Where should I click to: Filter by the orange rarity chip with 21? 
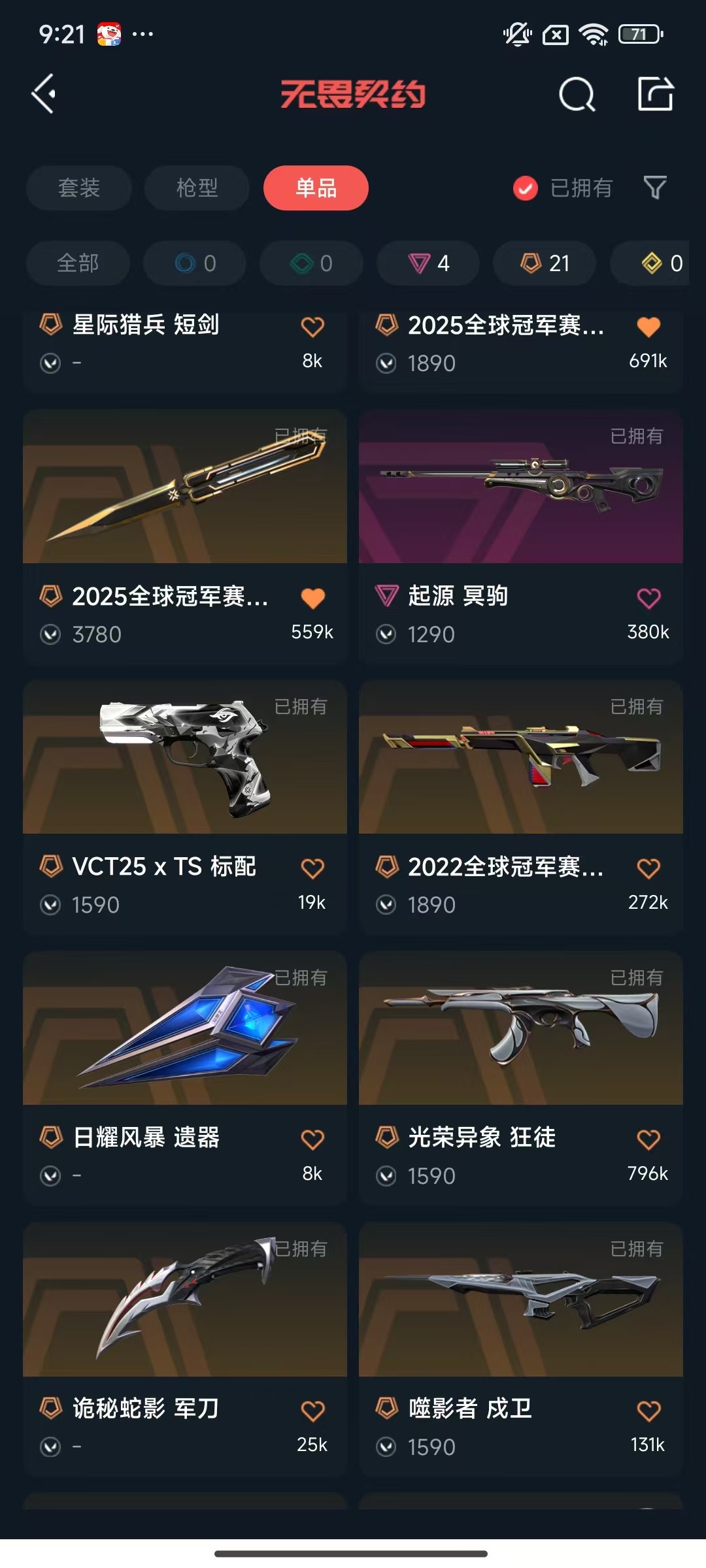[x=545, y=263]
